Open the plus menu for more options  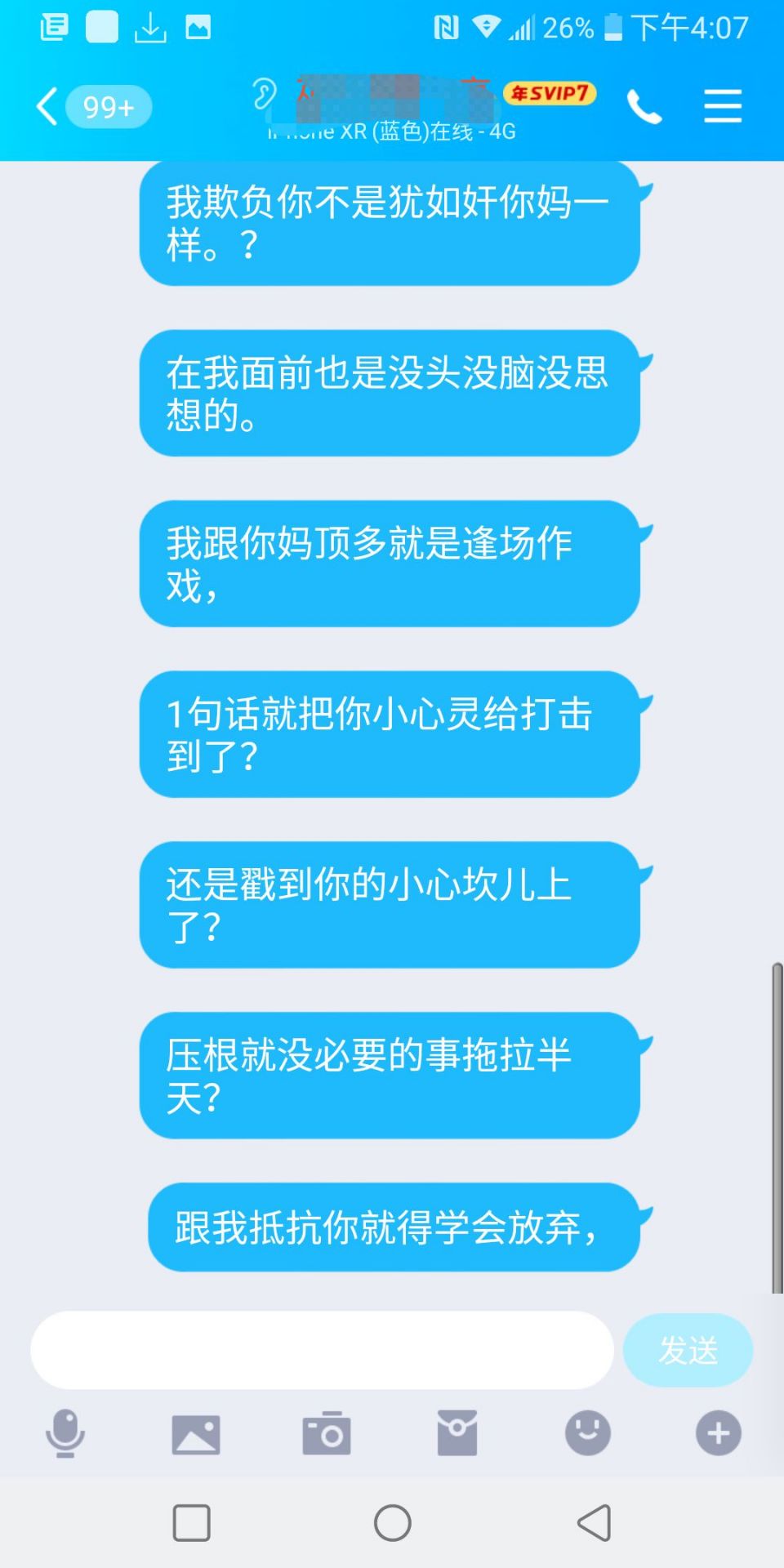pyautogui.click(x=719, y=1433)
